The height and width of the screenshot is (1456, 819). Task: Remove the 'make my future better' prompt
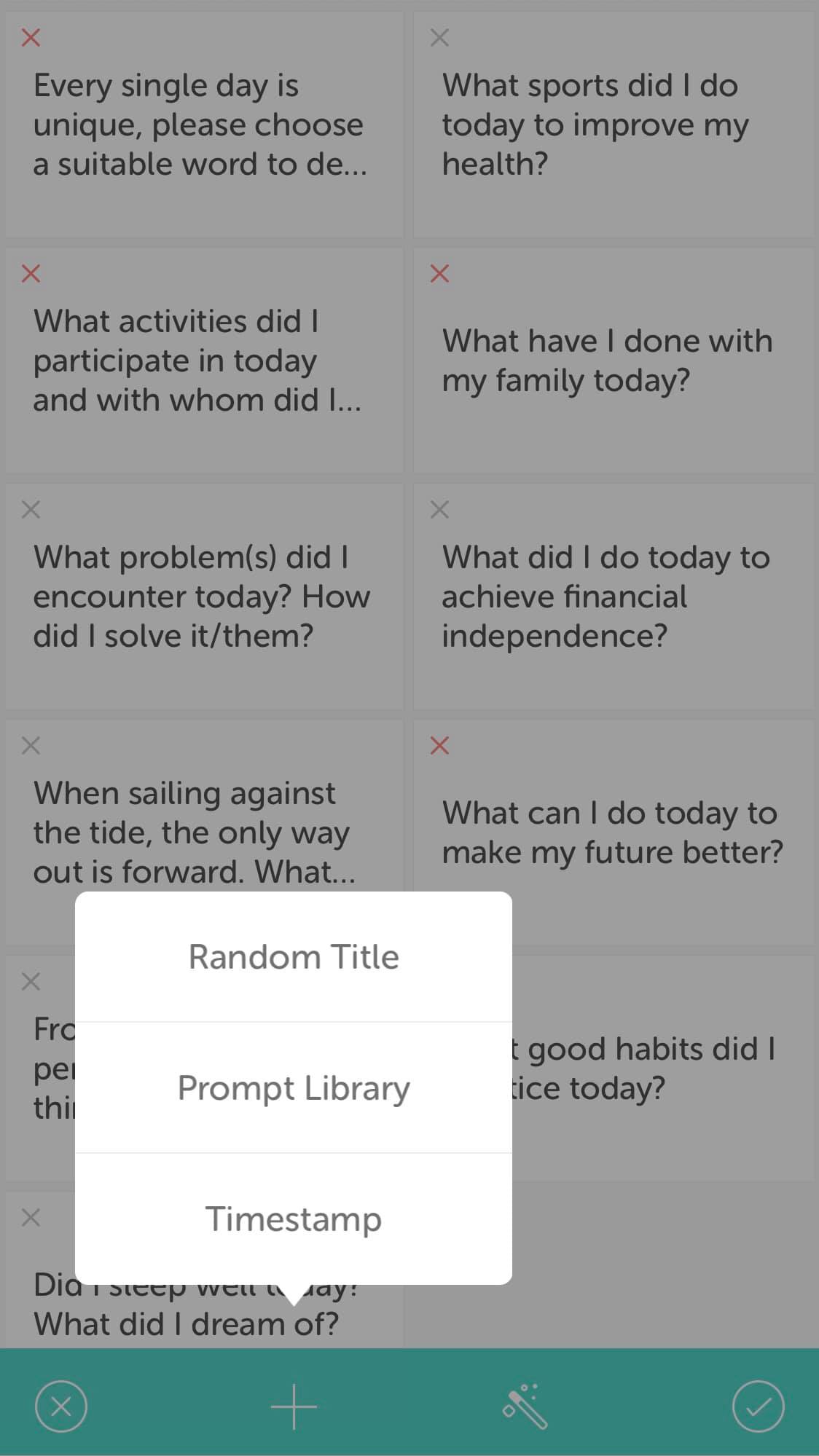[439, 745]
